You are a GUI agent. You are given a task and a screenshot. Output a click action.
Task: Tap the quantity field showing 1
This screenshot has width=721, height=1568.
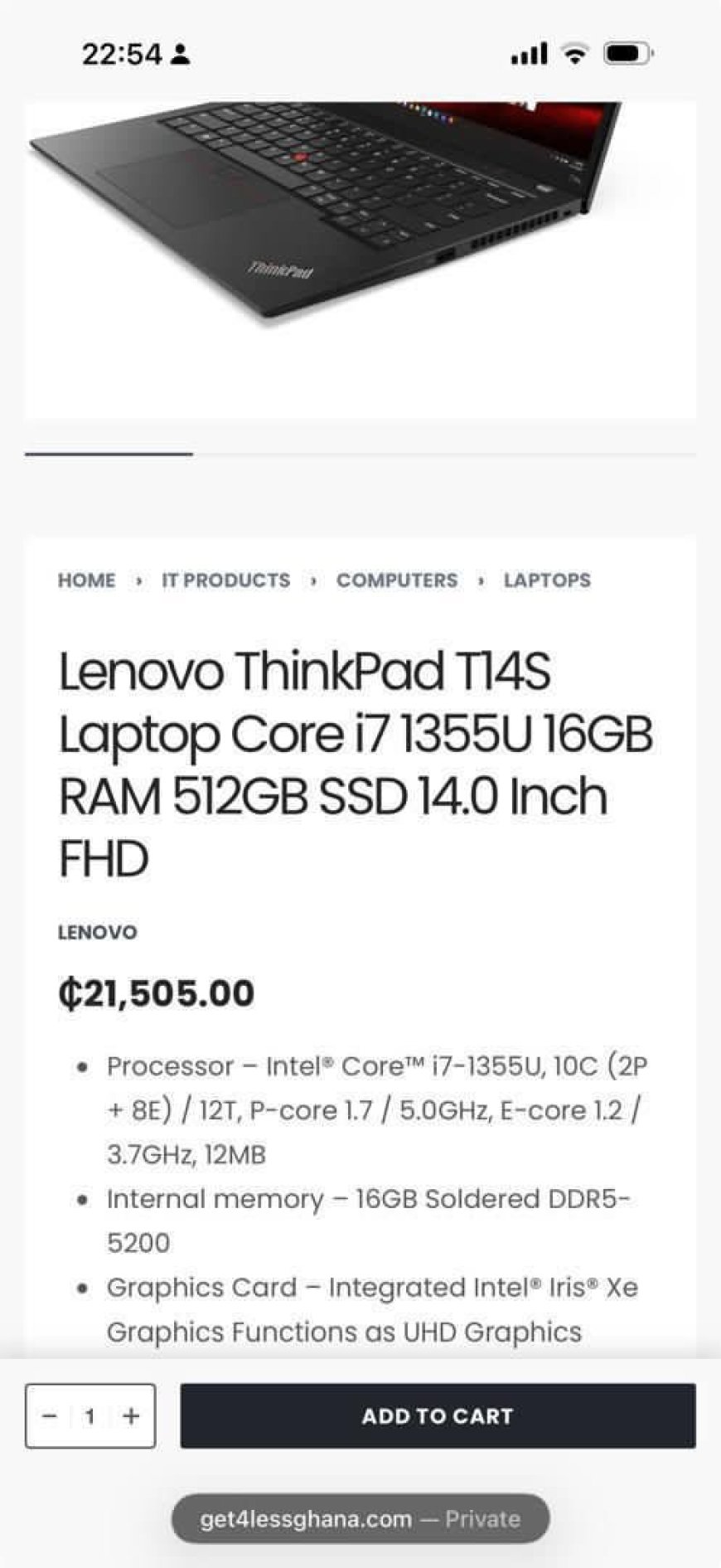click(90, 1415)
